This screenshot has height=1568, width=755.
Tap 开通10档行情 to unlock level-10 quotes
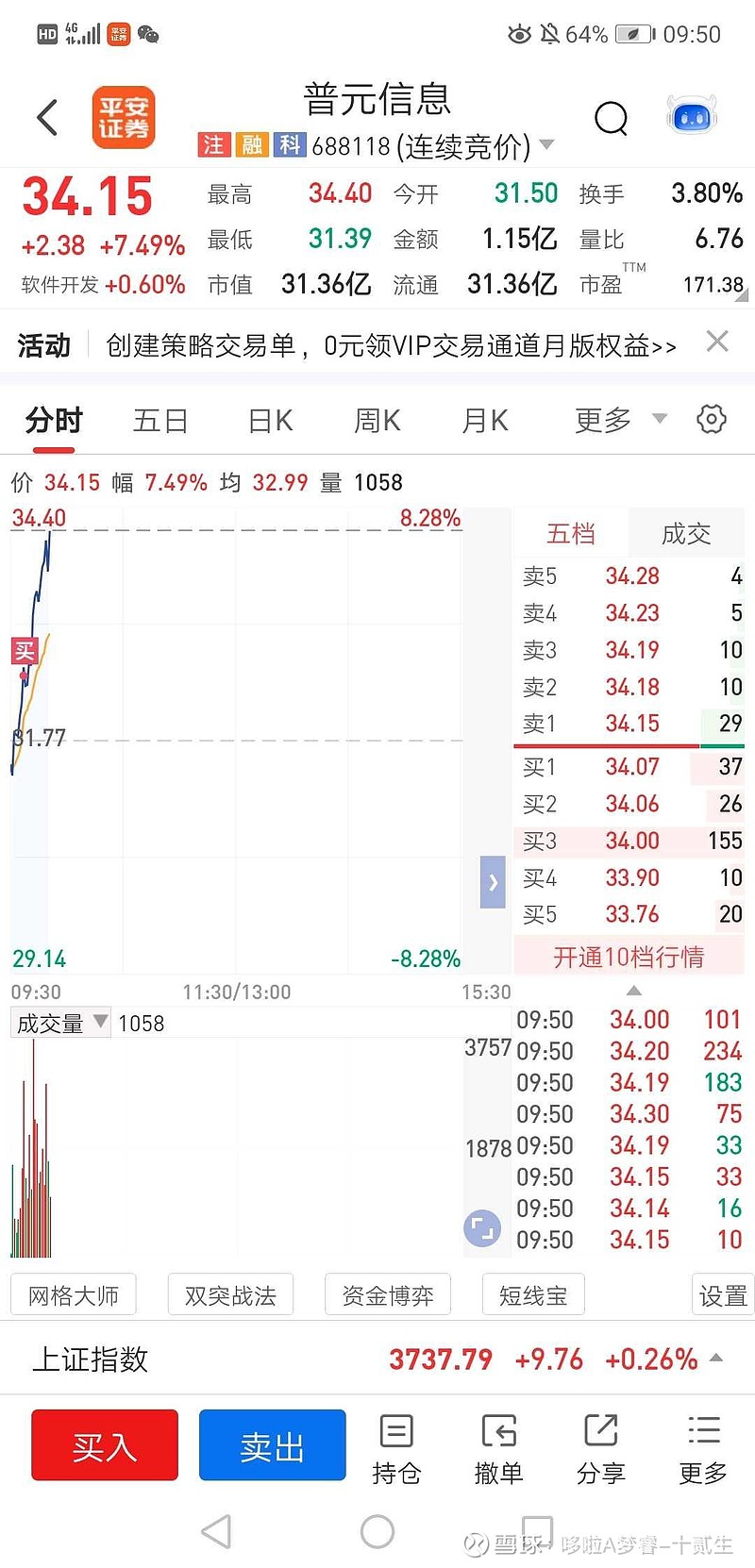[x=629, y=957]
